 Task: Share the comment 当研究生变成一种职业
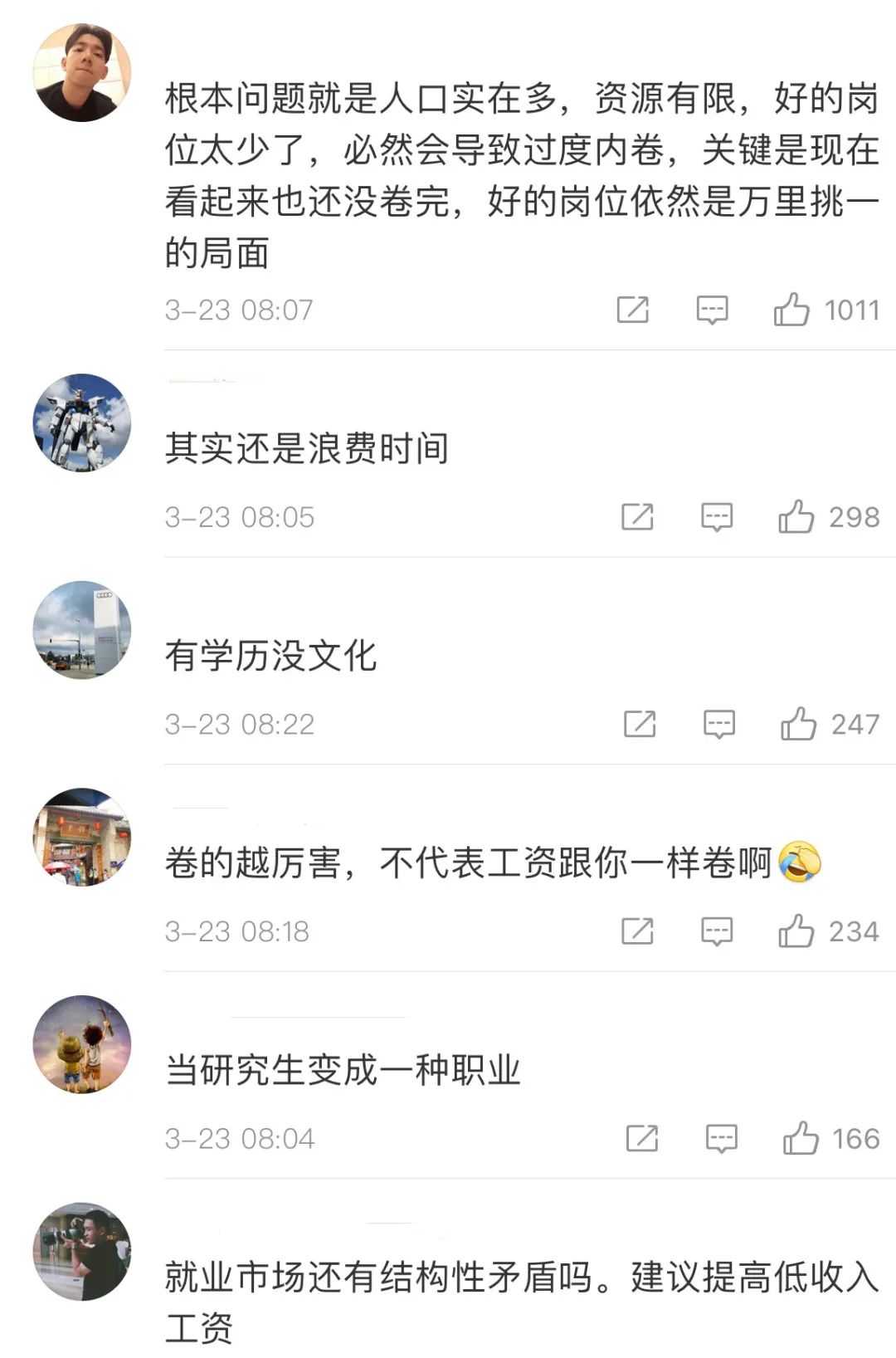pyautogui.click(x=642, y=1138)
